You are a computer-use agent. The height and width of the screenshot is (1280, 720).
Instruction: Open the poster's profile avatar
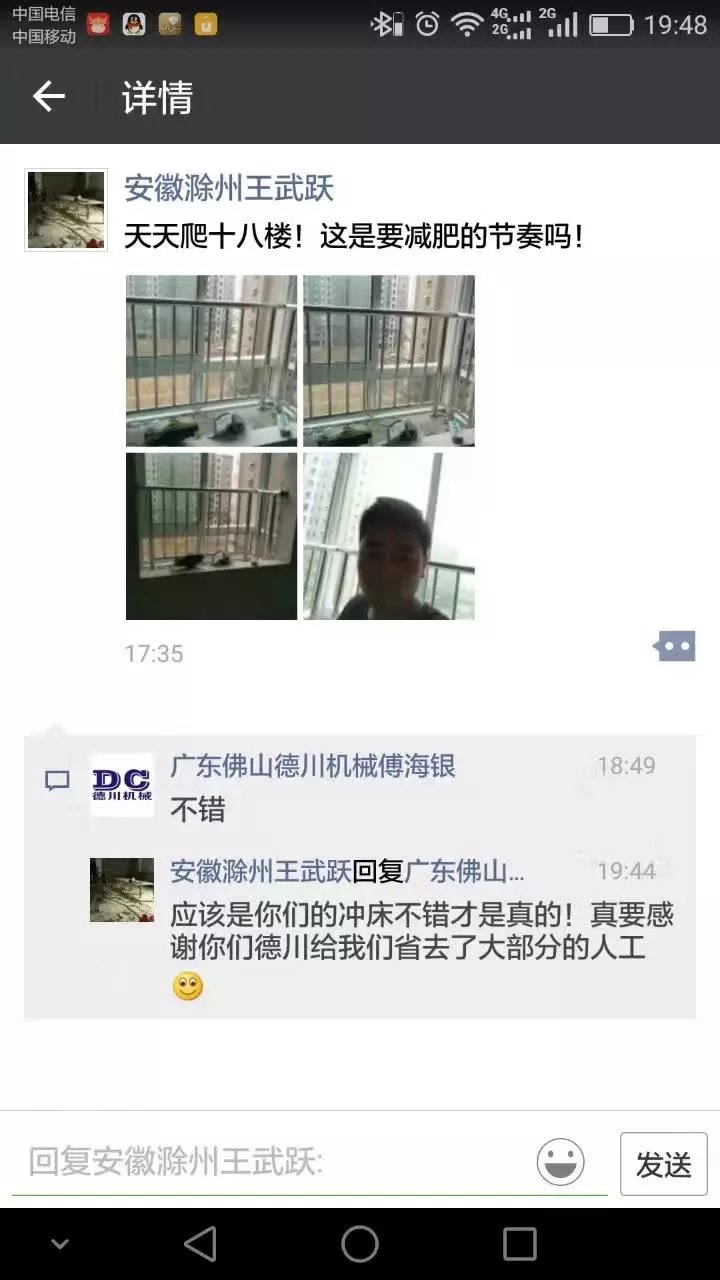pos(66,210)
